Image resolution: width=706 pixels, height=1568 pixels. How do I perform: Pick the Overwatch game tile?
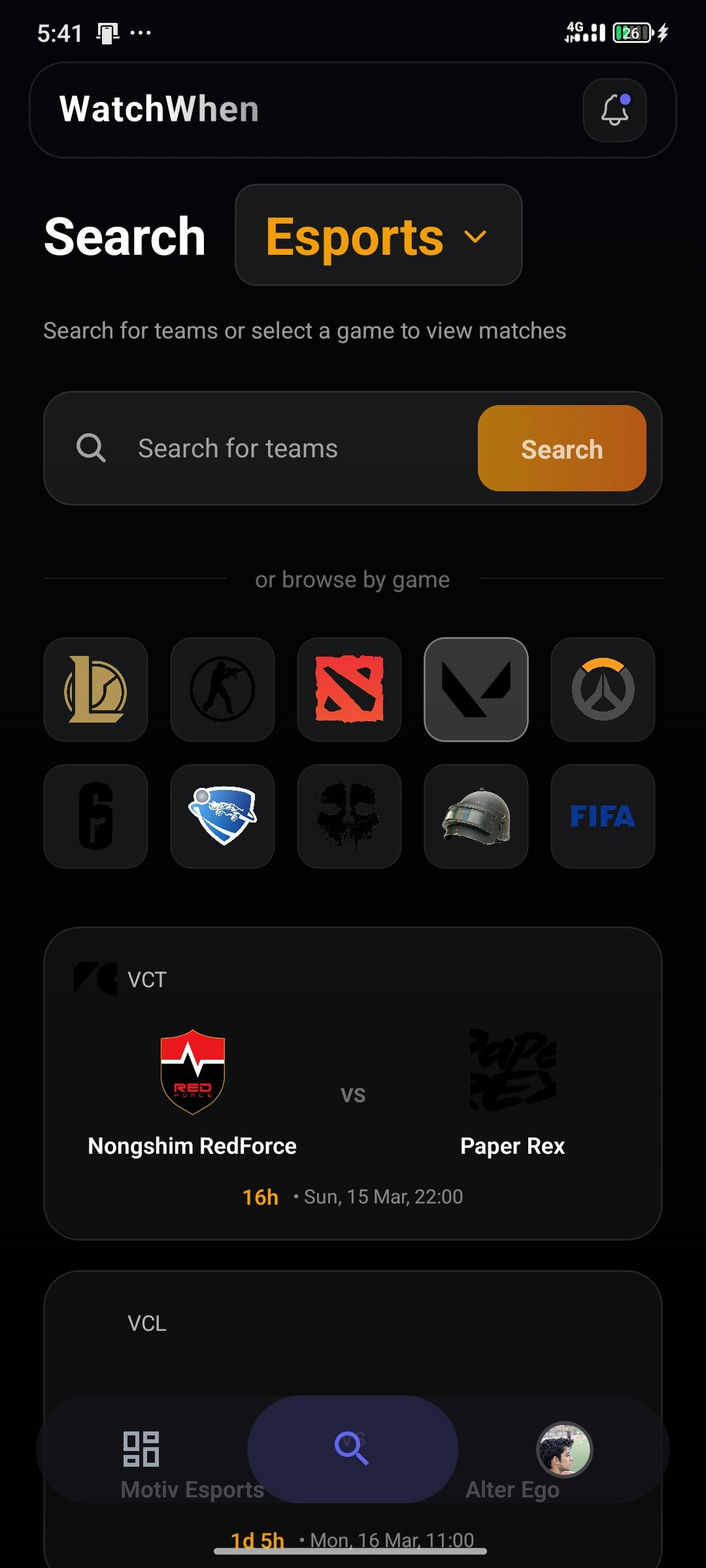click(603, 689)
